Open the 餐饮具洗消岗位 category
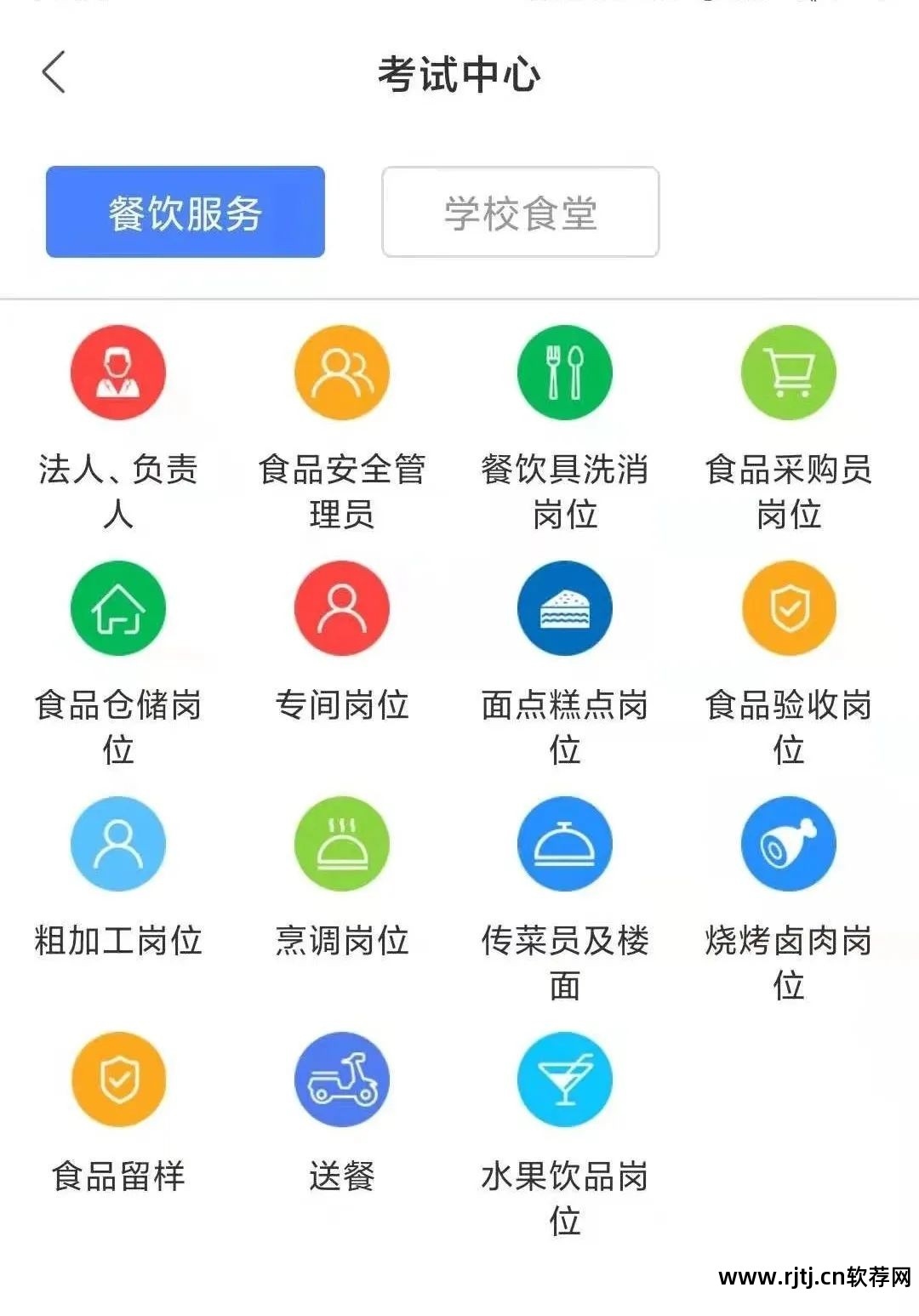 point(564,372)
